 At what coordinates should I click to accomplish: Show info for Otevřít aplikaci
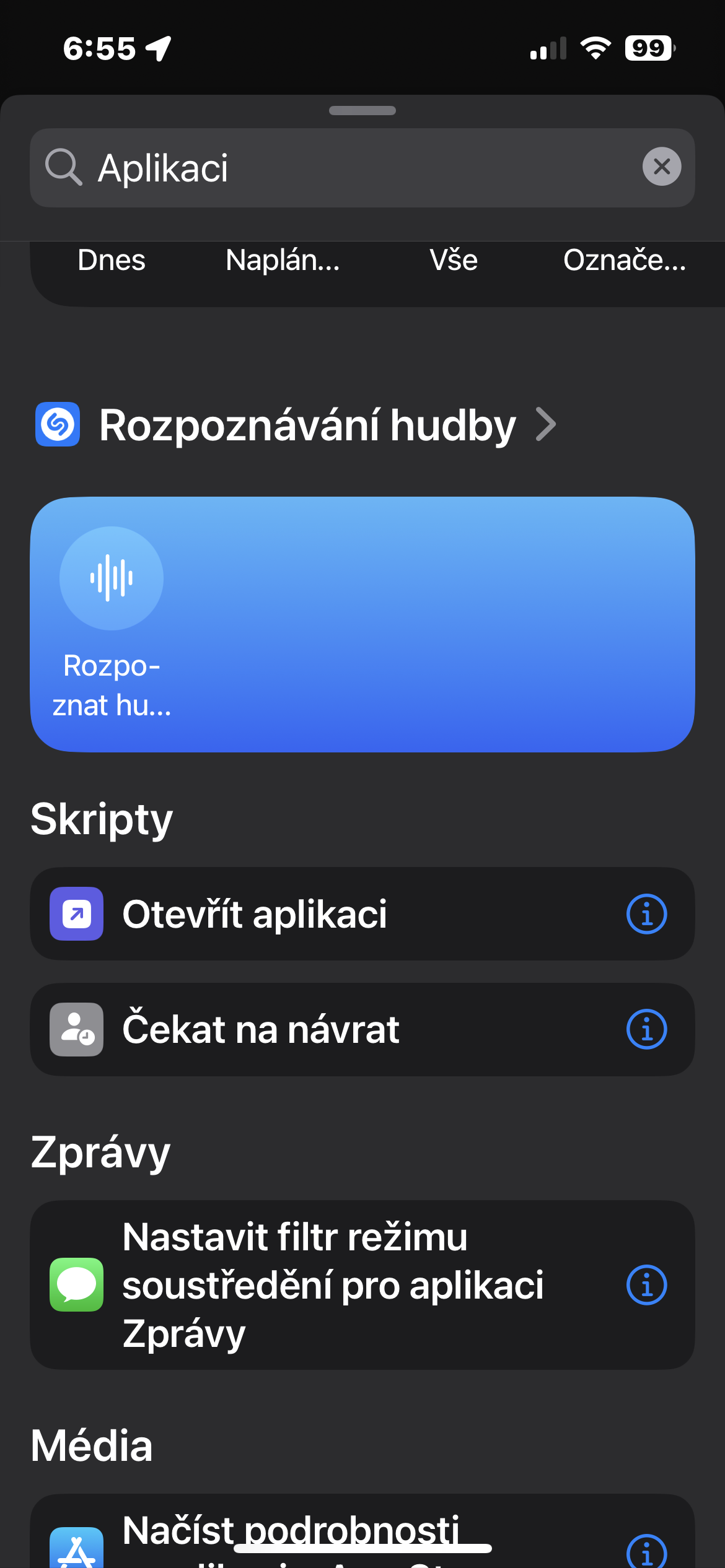click(646, 914)
